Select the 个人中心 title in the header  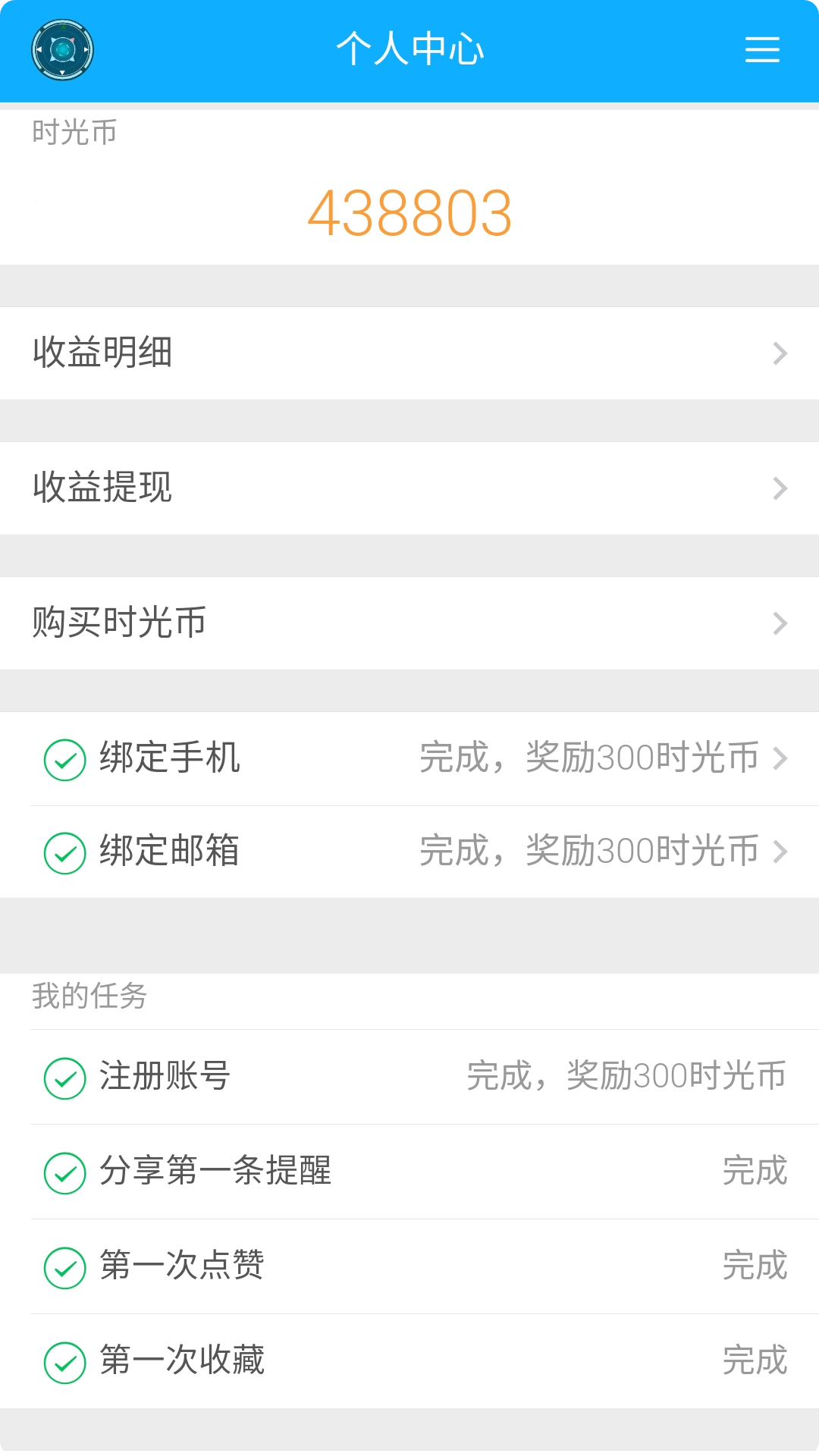coord(409,49)
